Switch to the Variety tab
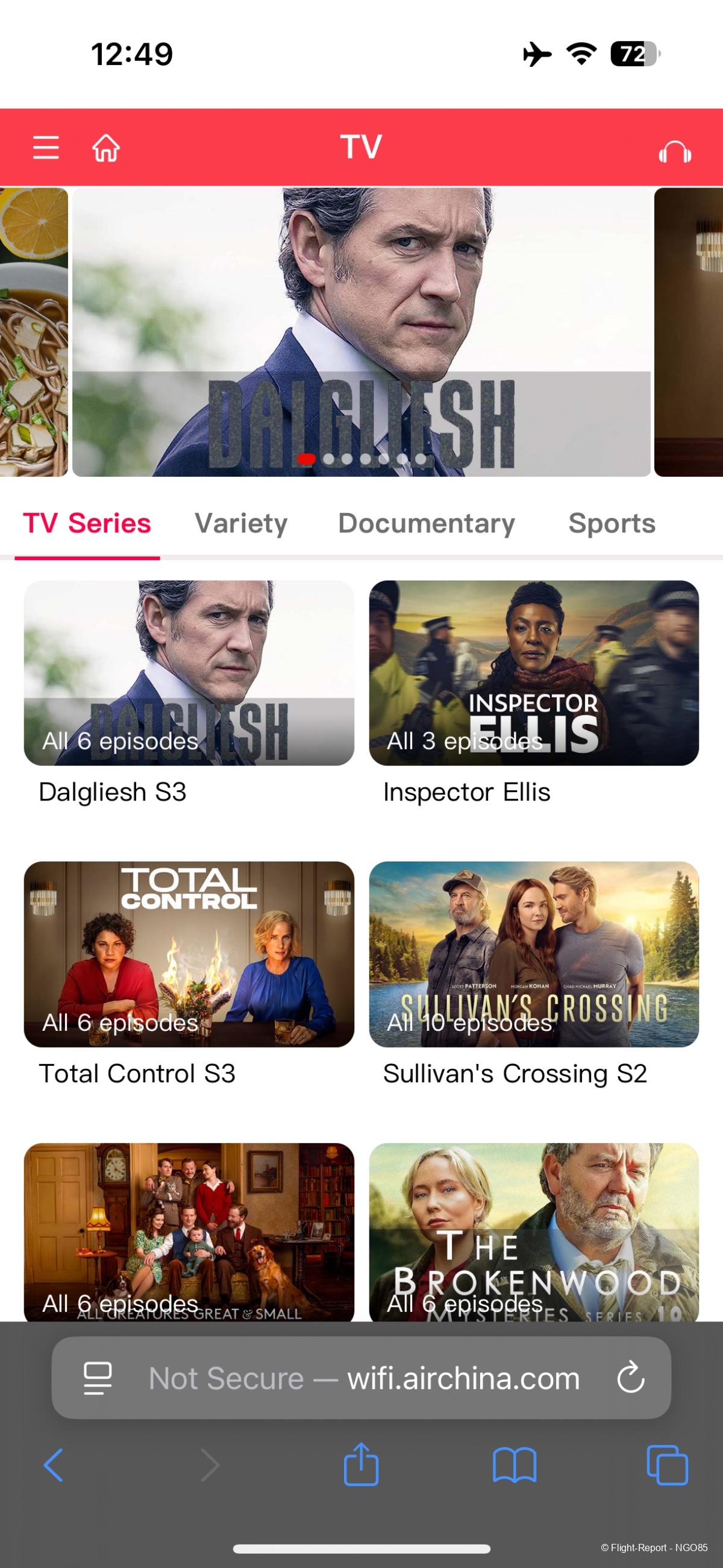 [x=241, y=523]
